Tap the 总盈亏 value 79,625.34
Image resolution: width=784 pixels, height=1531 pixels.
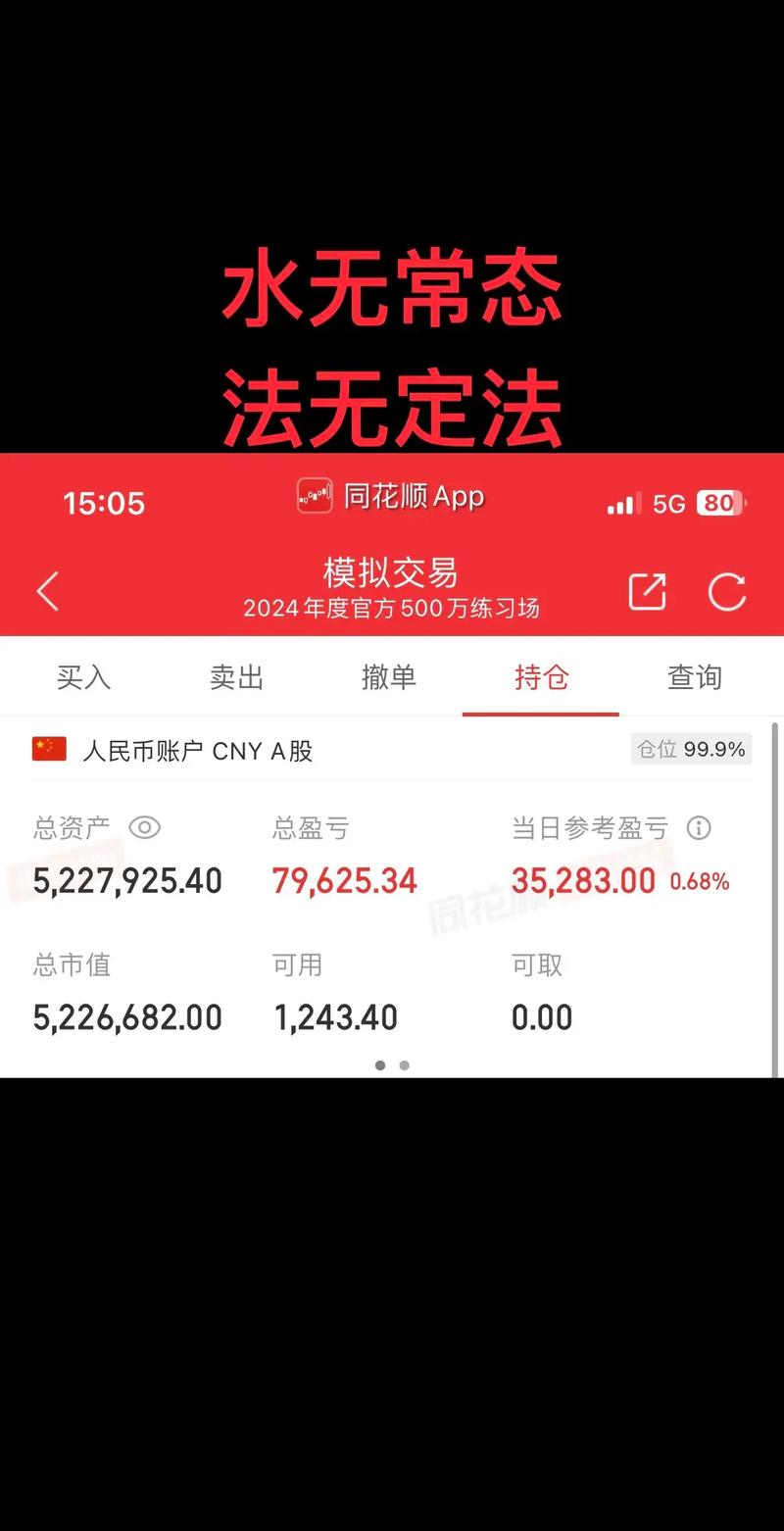[x=344, y=880]
